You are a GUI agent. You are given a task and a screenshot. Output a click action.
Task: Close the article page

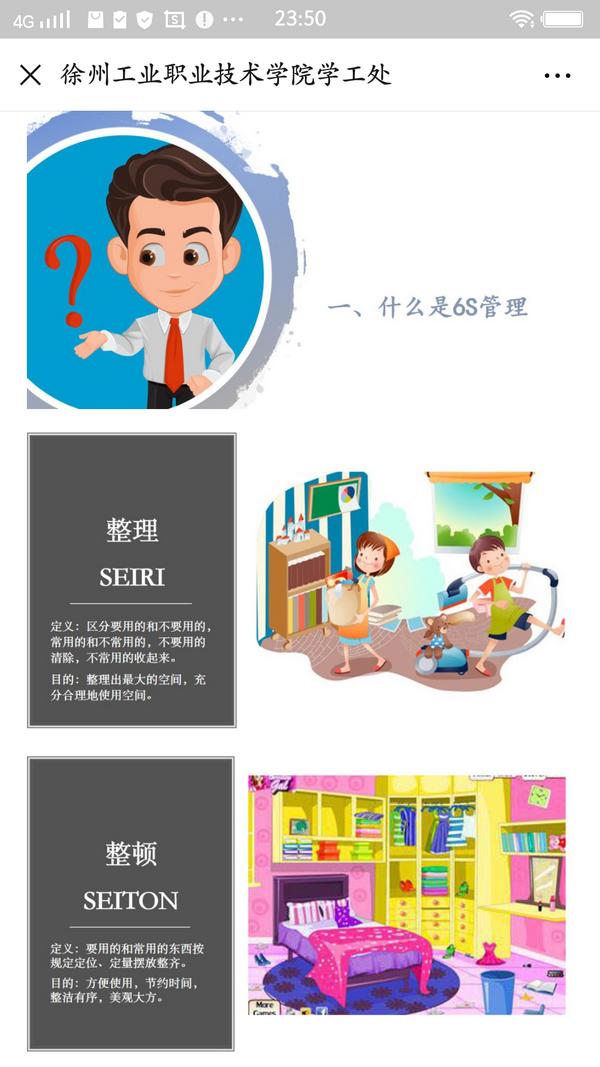click(30, 75)
